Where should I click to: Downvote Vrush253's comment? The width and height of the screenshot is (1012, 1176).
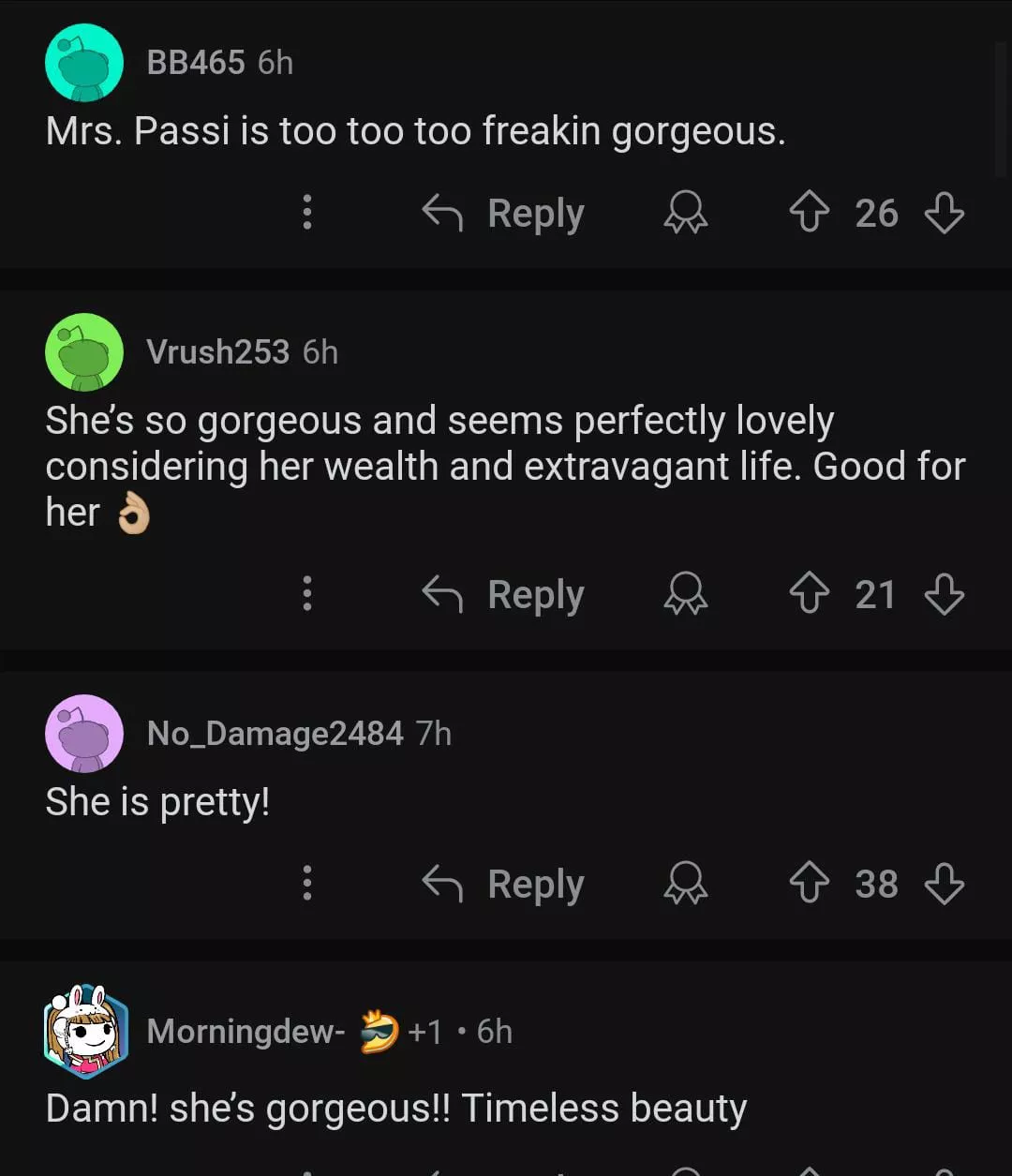coord(944,595)
